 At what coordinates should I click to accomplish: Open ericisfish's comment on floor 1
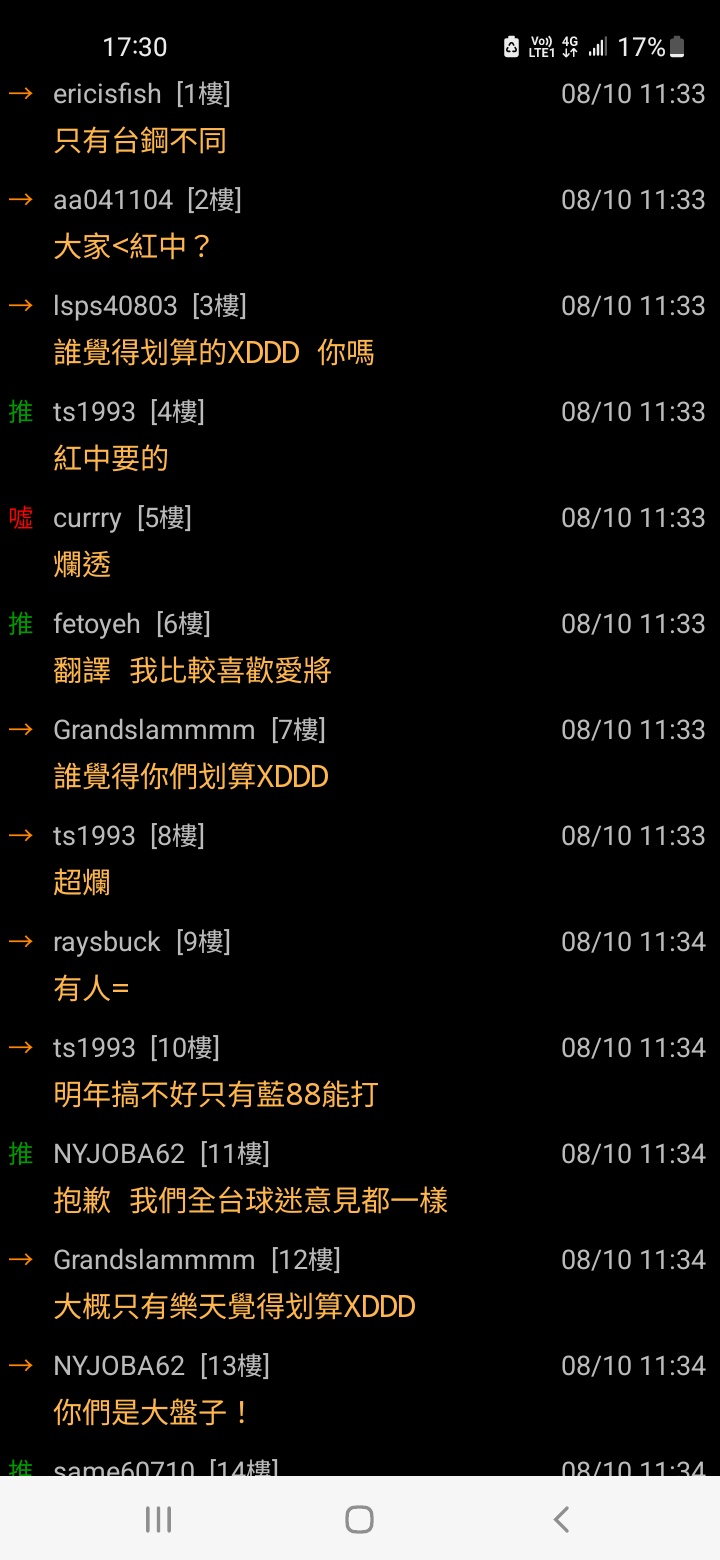pos(360,118)
